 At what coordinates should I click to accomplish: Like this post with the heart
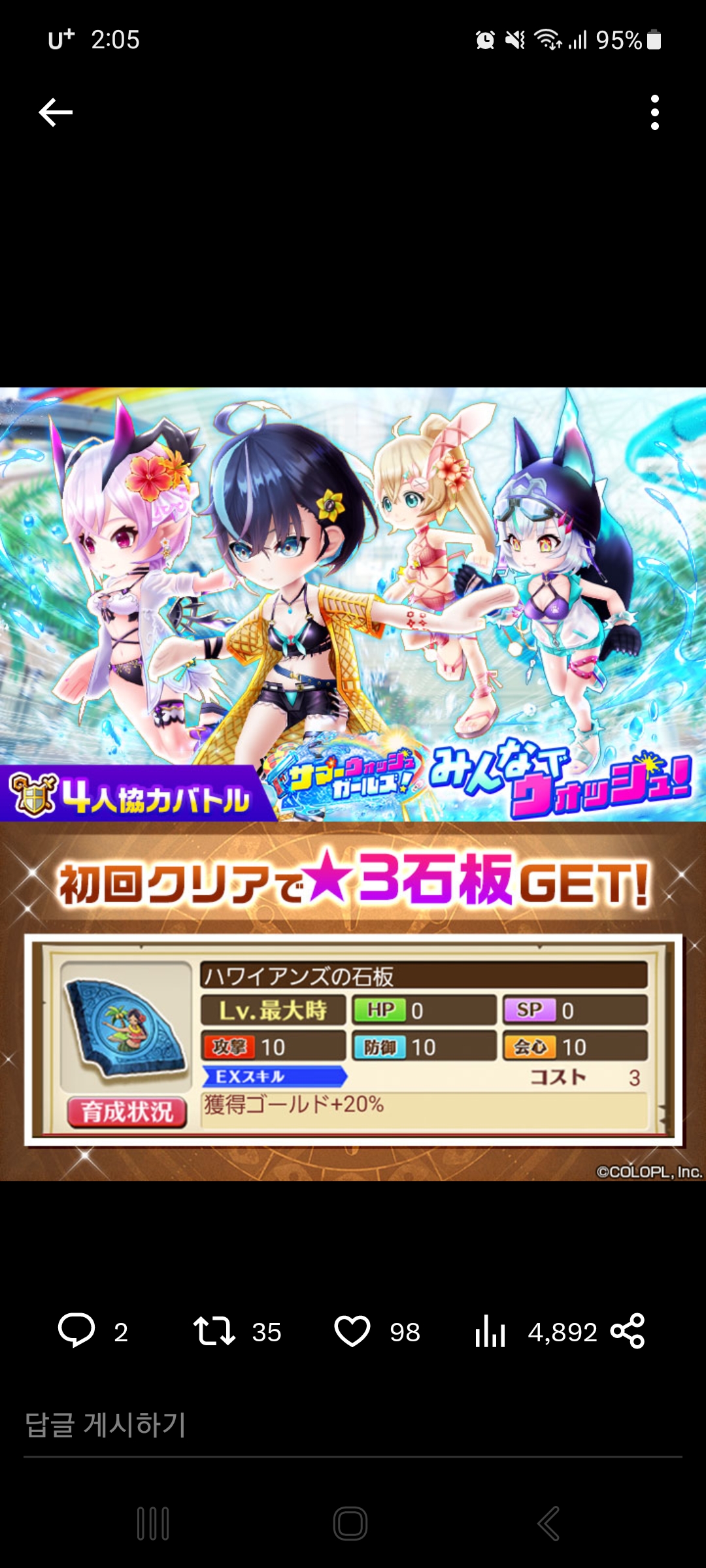coord(352,1331)
